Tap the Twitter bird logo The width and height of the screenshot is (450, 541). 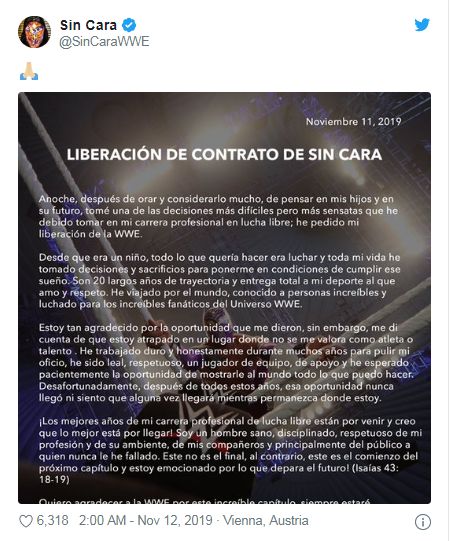422,25
